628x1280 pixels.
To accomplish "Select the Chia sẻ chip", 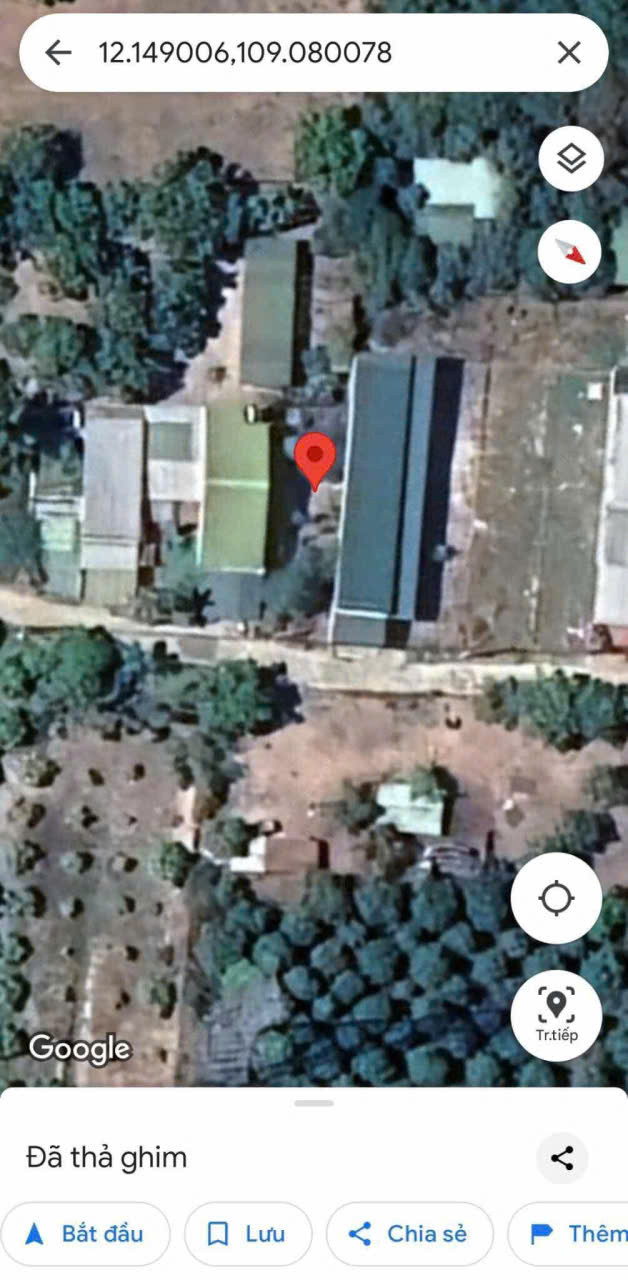I will (x=410, y=1234).
